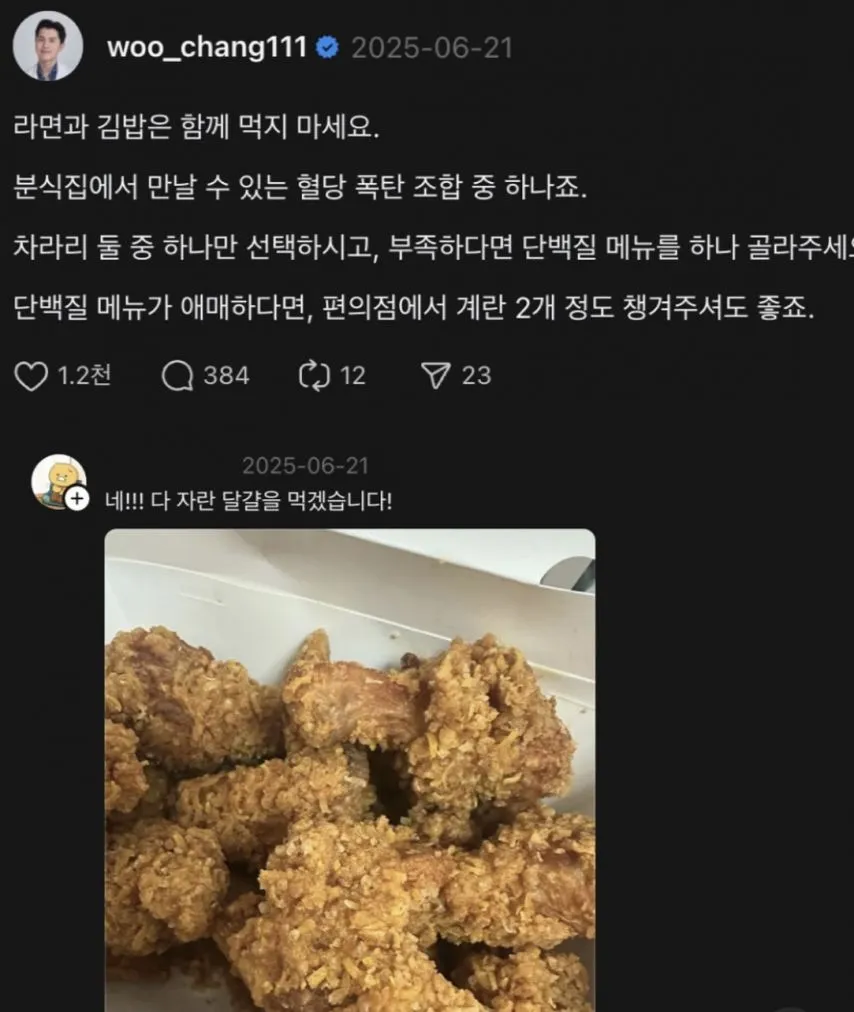
Task: Open woo_chang111's profile picture
Action: [48, 46]
